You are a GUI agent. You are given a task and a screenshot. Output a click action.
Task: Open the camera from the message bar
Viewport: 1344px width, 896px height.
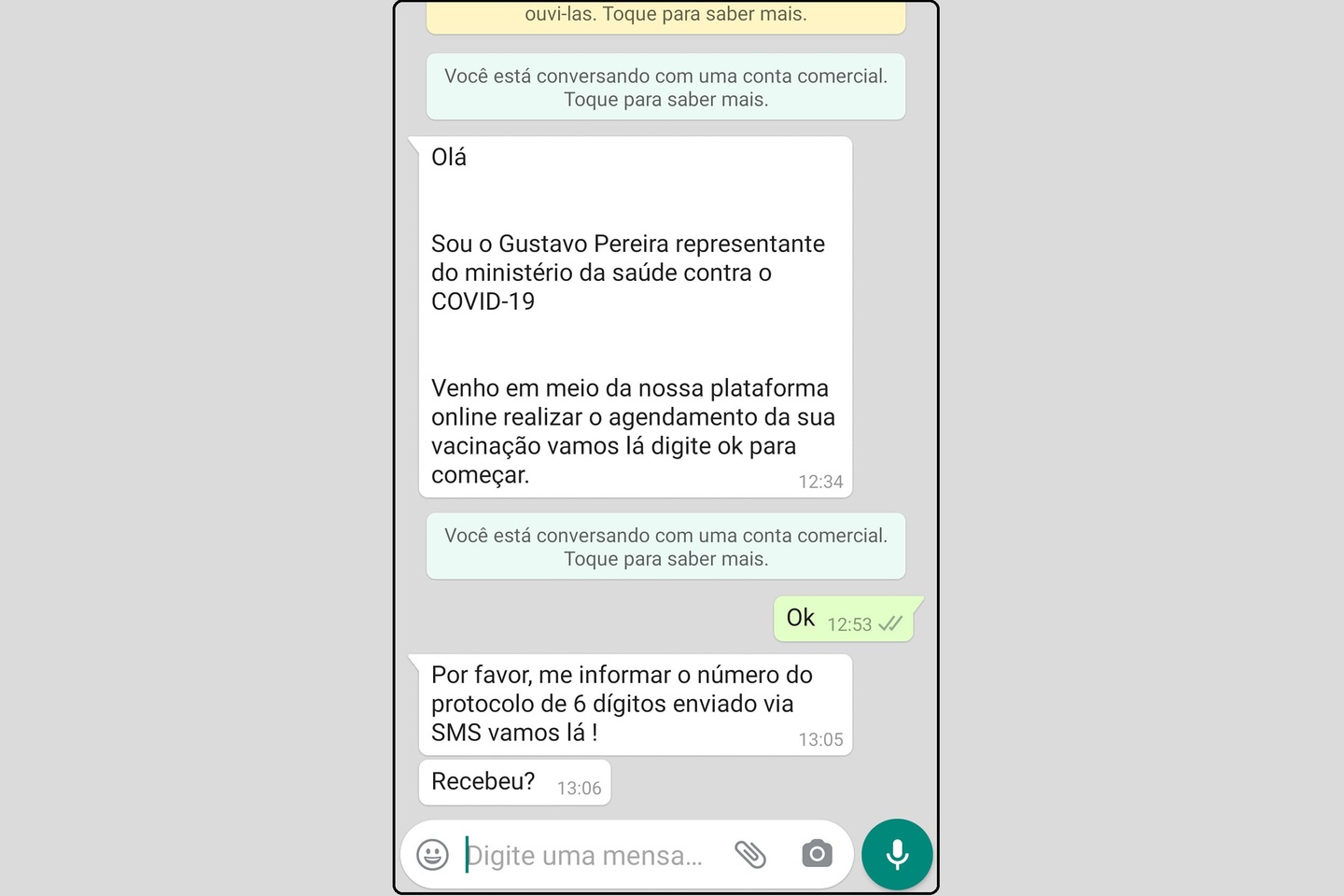pos(817,854)
